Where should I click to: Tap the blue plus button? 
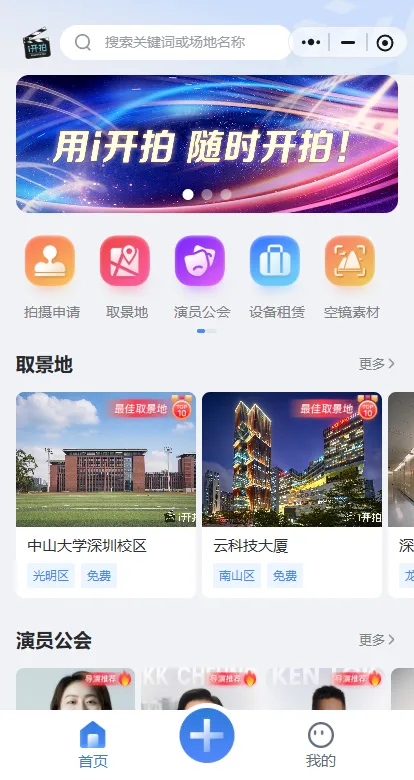pyautogui.click(x=207, y=735)
